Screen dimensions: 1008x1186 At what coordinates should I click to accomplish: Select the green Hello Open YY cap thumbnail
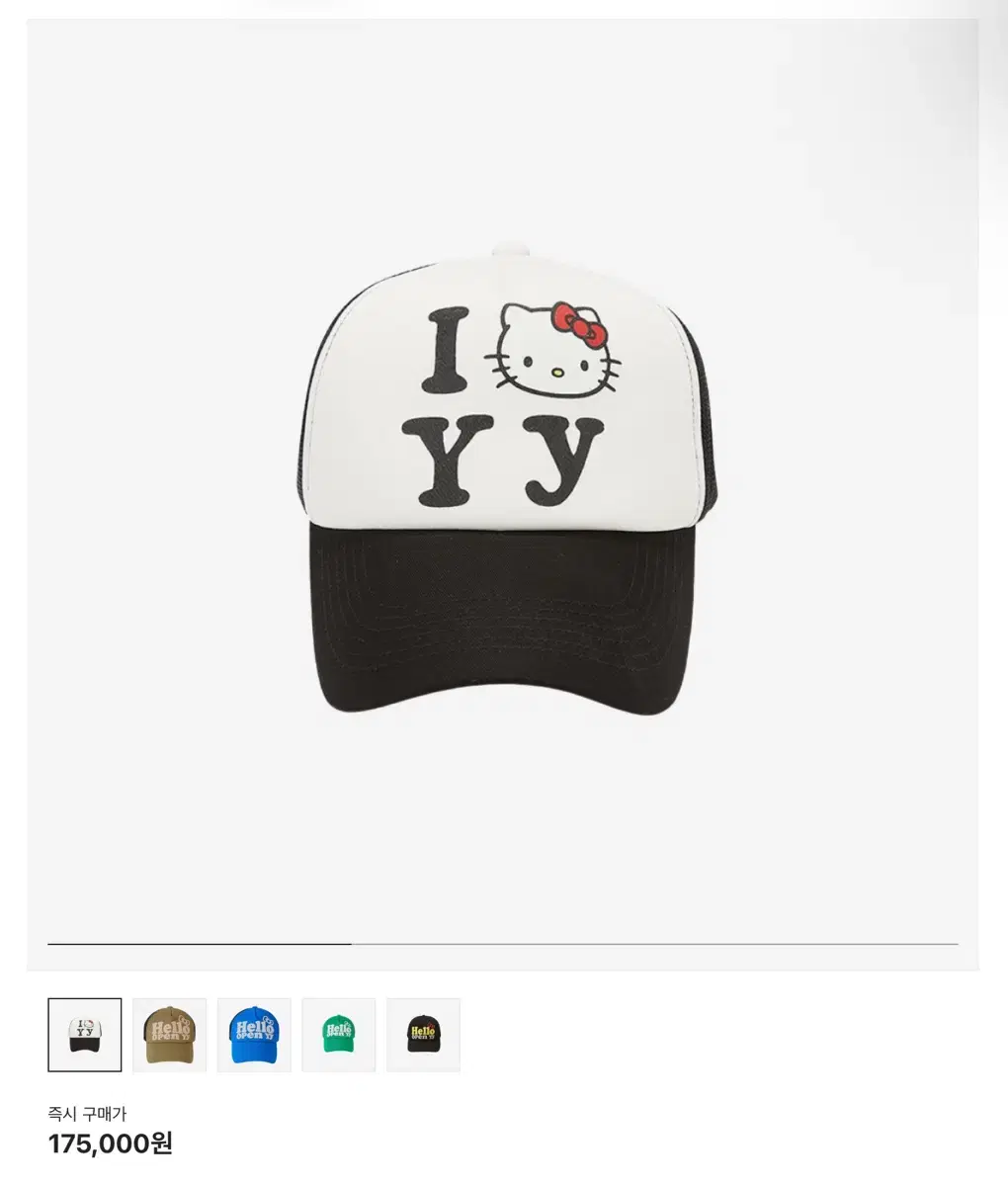pos(339,1033)
